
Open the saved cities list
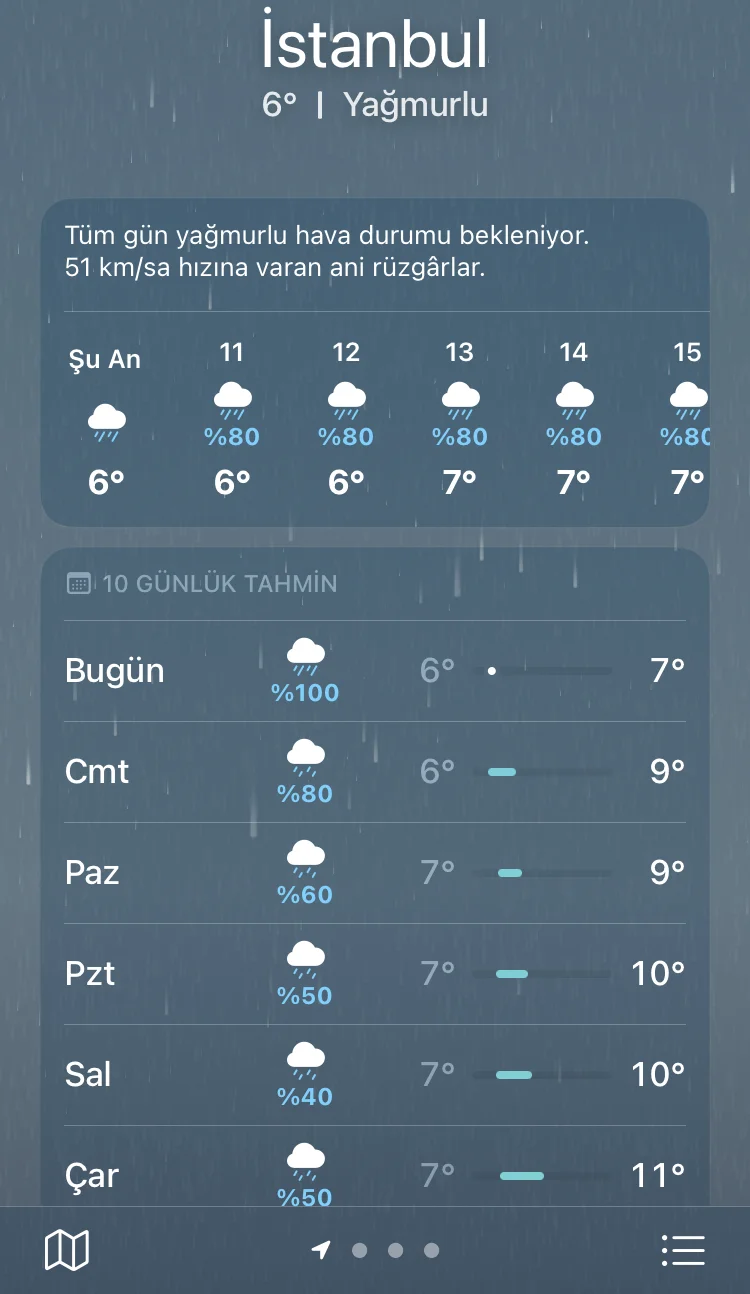click(x=683, y=1249)
